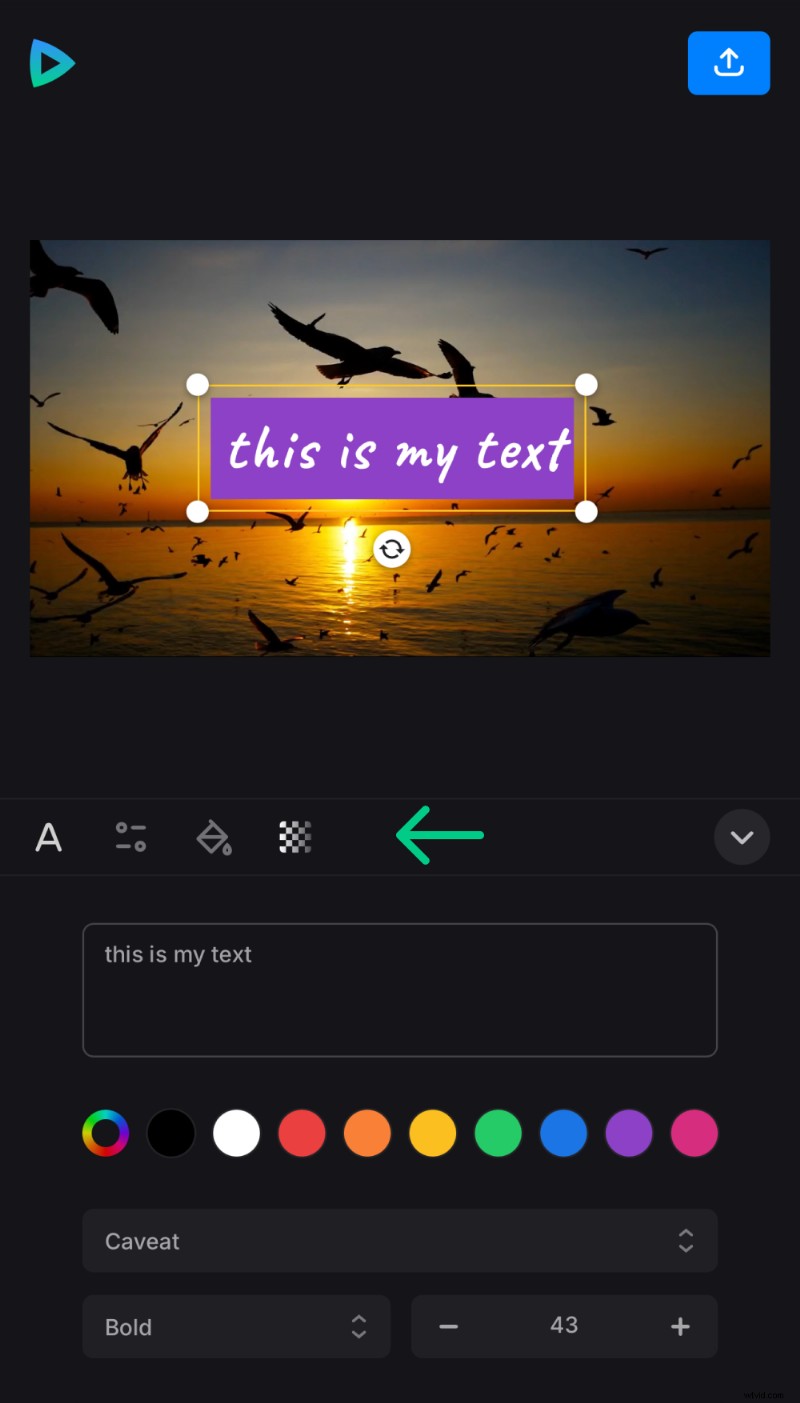Viewport: 800px width, 1403px height.
Task: Open the Bold font weight dropdown
Action: [x=236, y=1327]
